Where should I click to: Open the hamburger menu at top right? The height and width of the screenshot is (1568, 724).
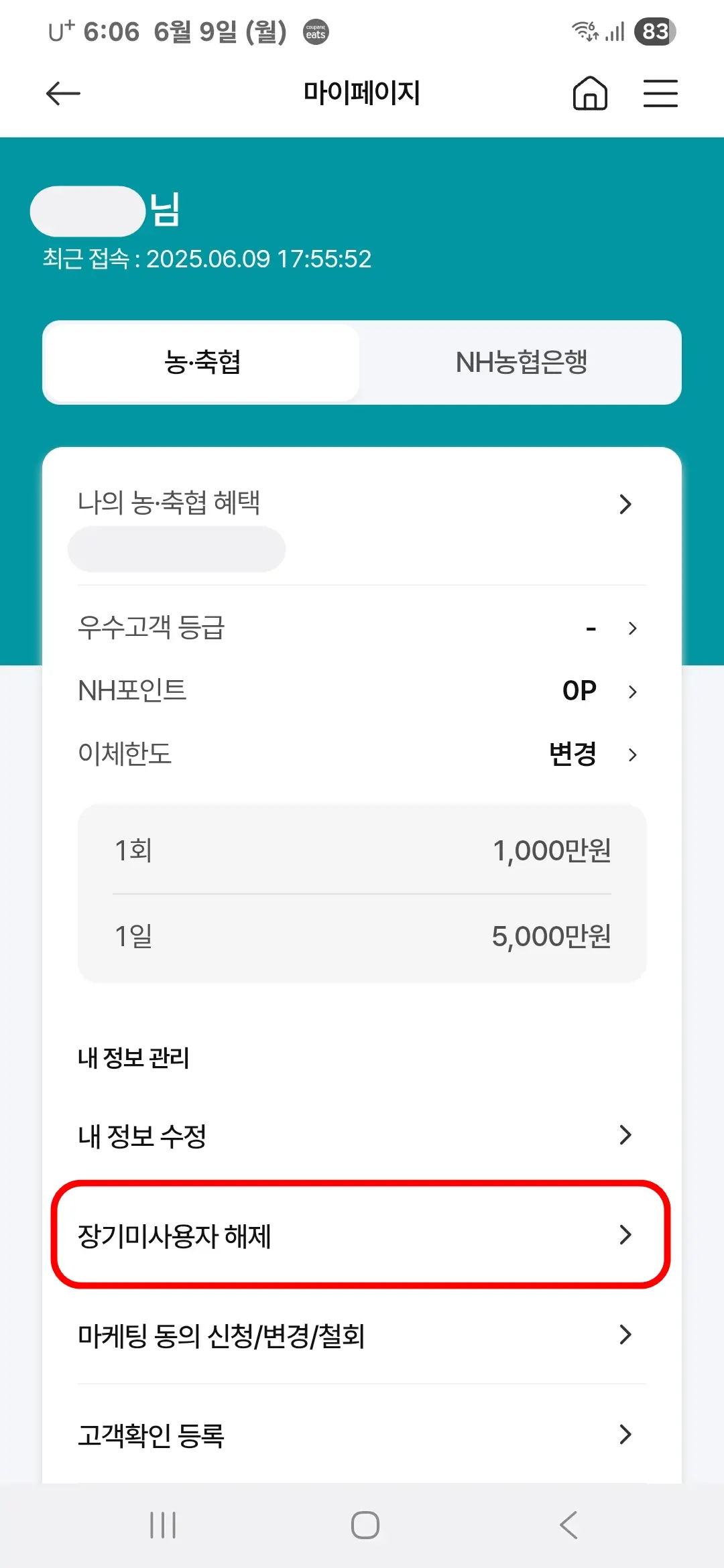(660, 93)
